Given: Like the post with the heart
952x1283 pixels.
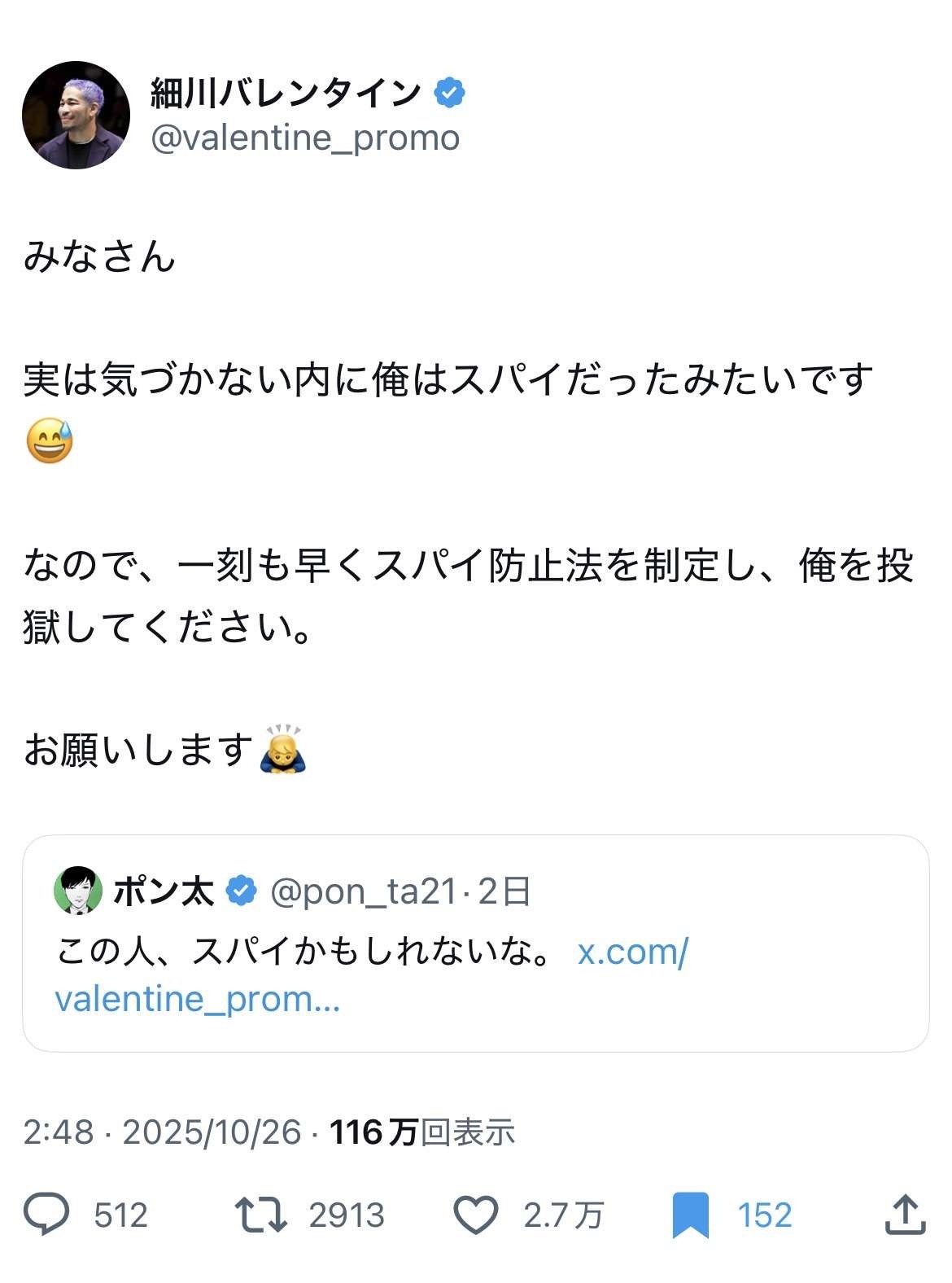Looking at the screenshot, I should [x=475, y=1215].
